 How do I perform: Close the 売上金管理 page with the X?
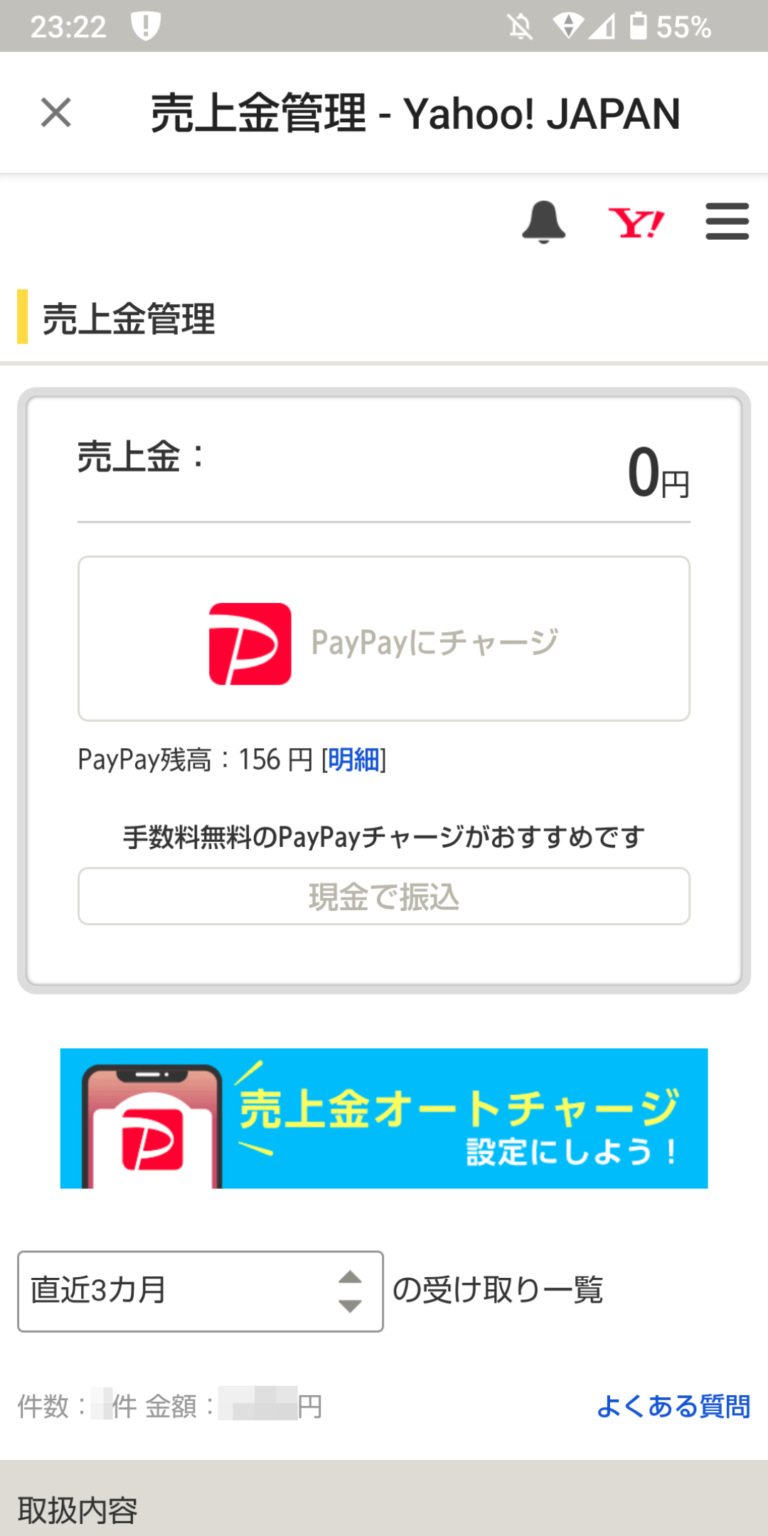coord(55,112)
